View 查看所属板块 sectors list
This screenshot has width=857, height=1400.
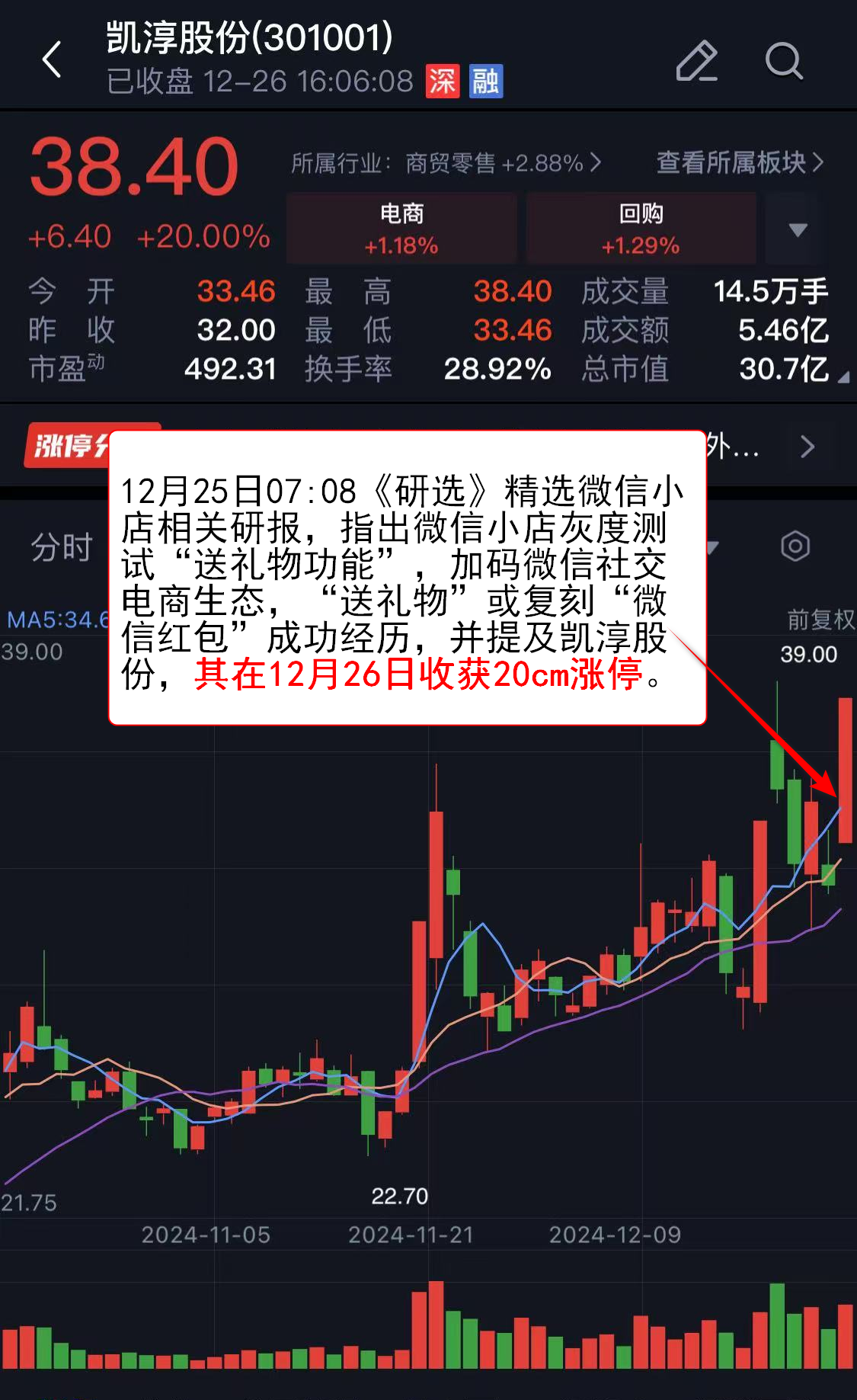(739, 162)
